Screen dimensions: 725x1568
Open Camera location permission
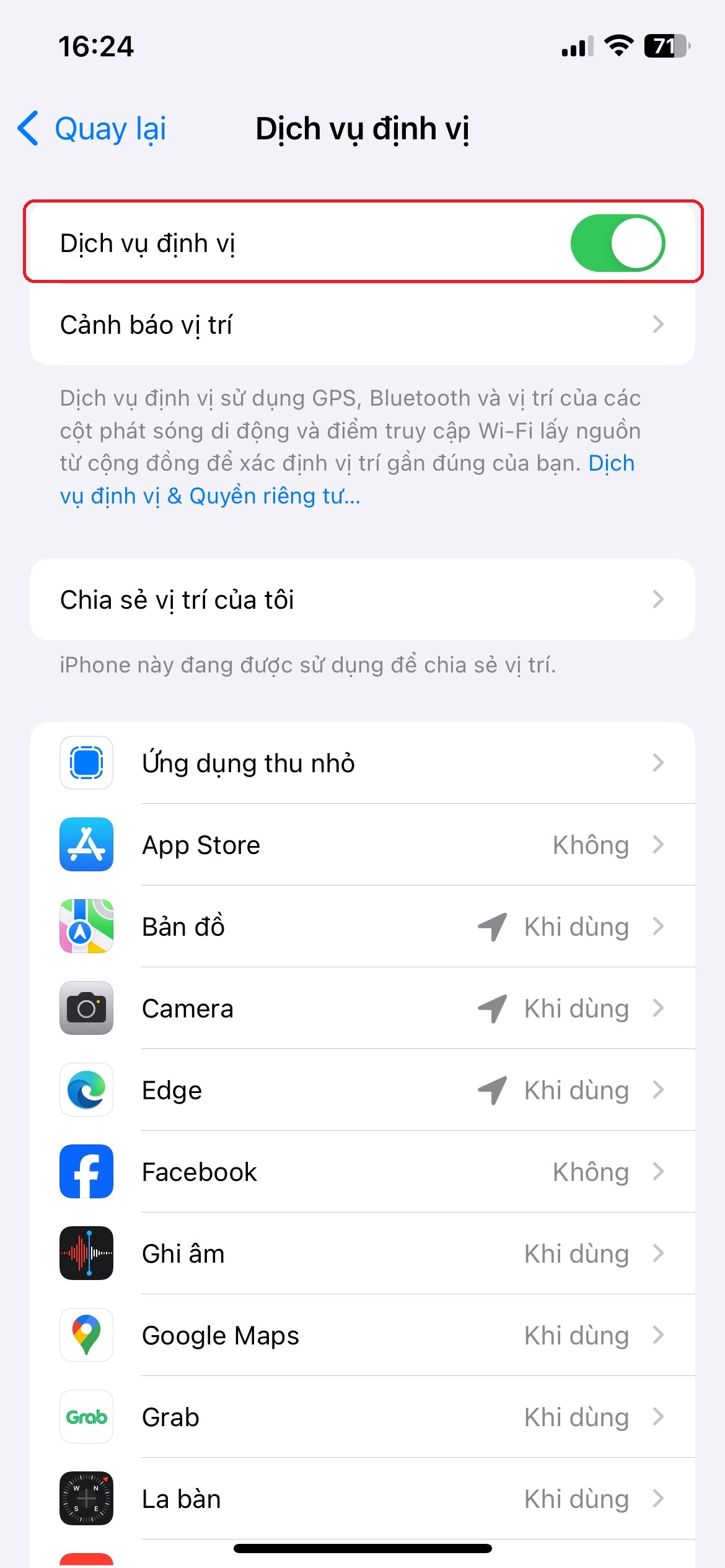click(x=362, y=1008)
